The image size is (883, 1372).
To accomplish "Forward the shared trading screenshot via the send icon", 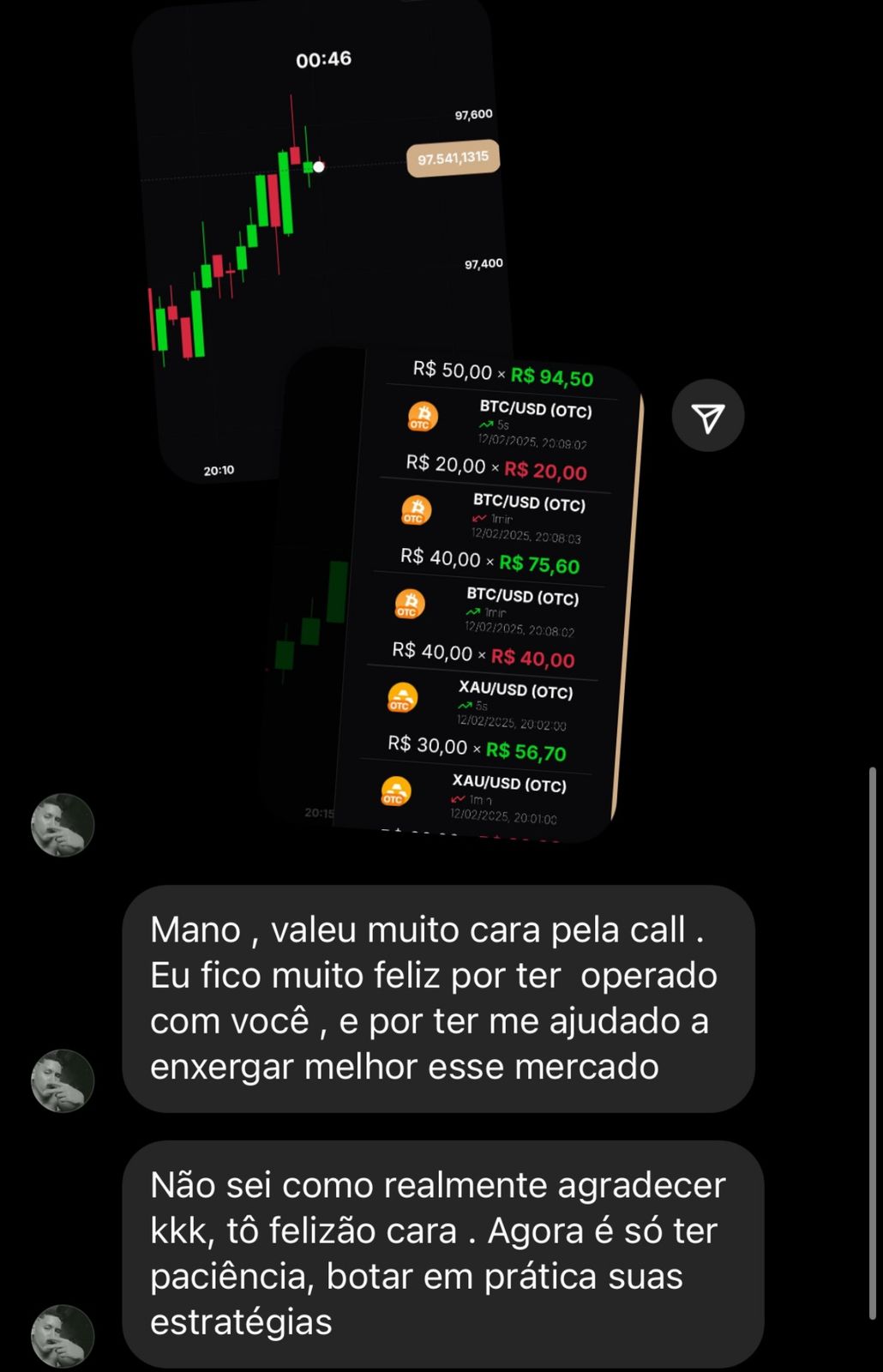I will coord(707,417).
